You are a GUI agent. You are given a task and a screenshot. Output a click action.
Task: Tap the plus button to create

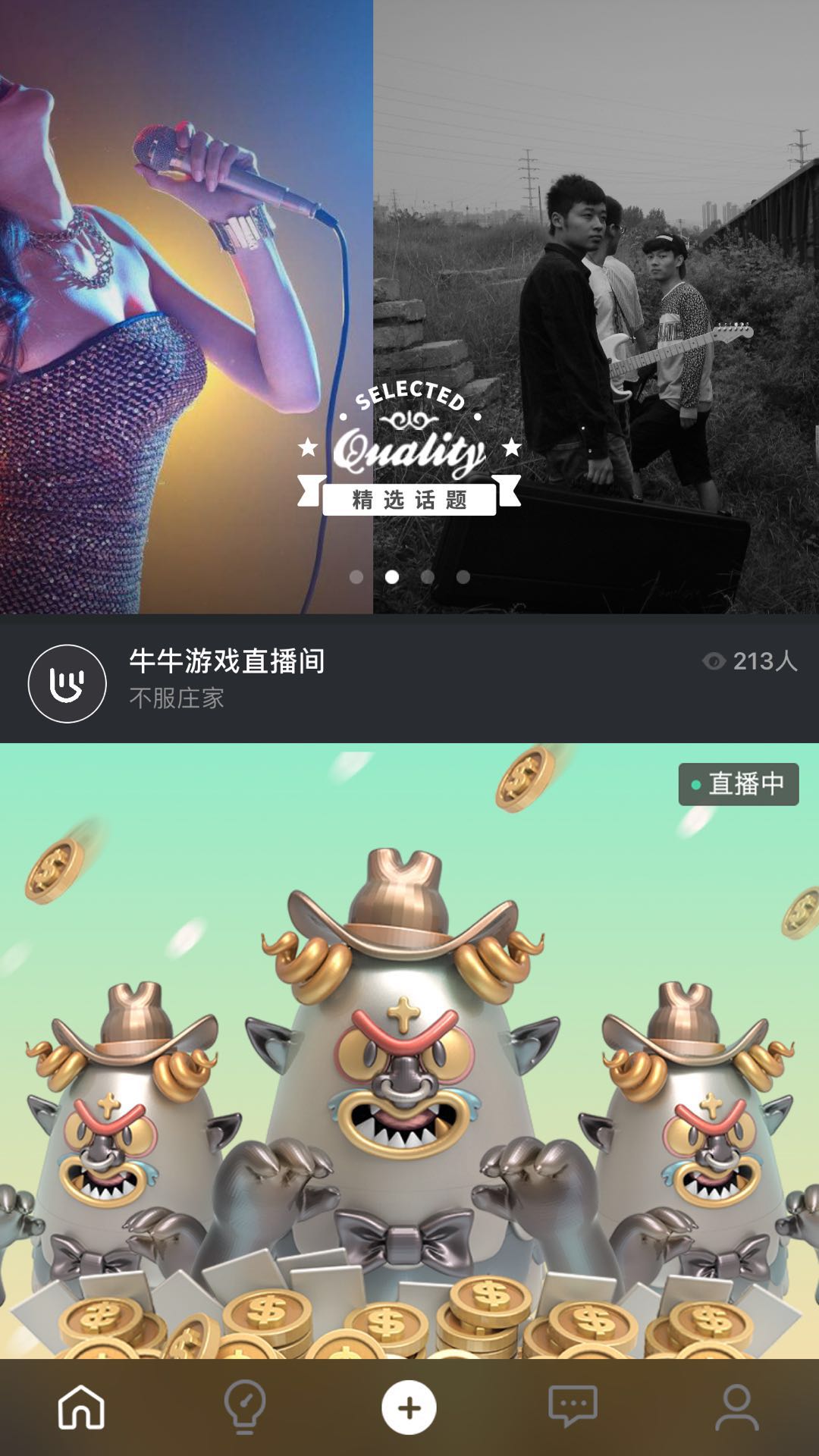click(409, 1407)
